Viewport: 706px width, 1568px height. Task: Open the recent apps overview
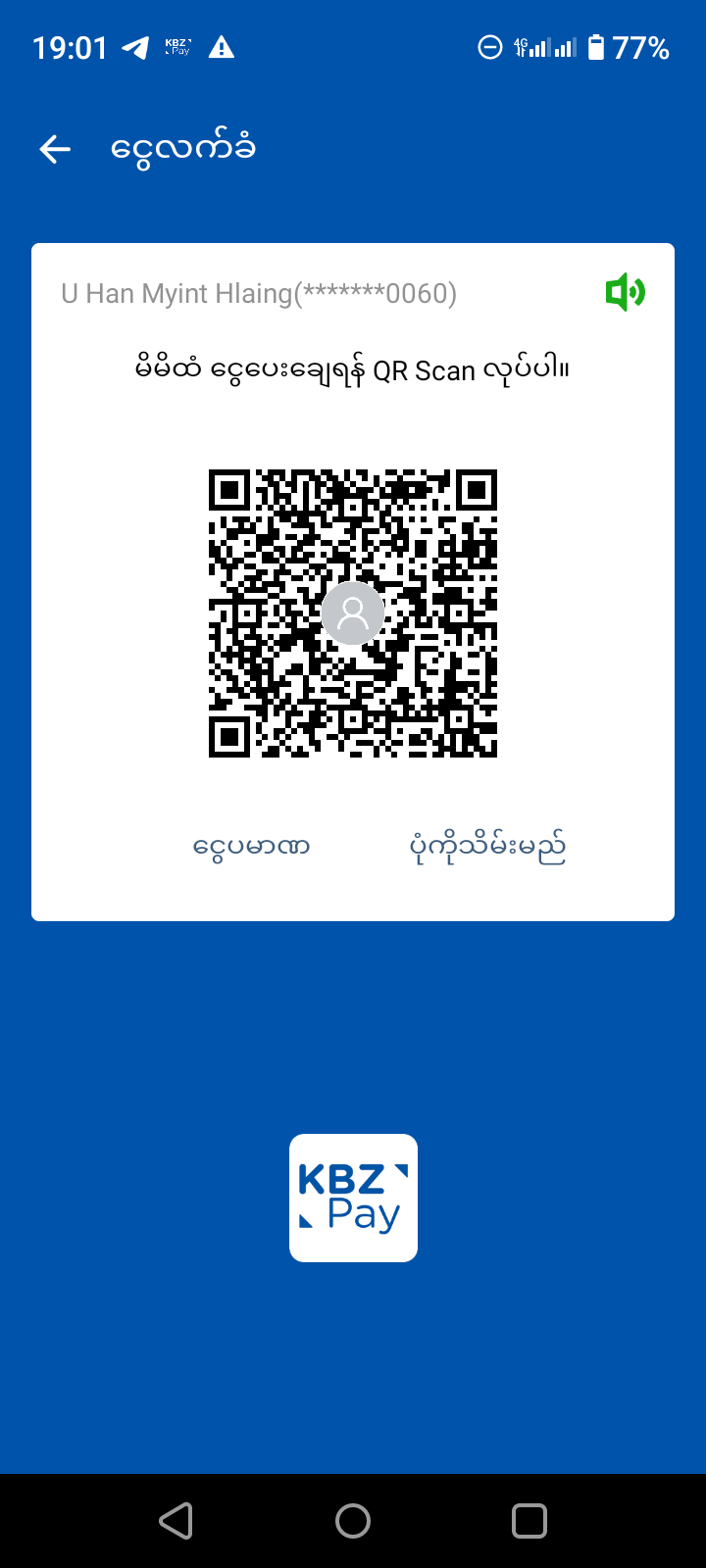tap(529, 1521)
